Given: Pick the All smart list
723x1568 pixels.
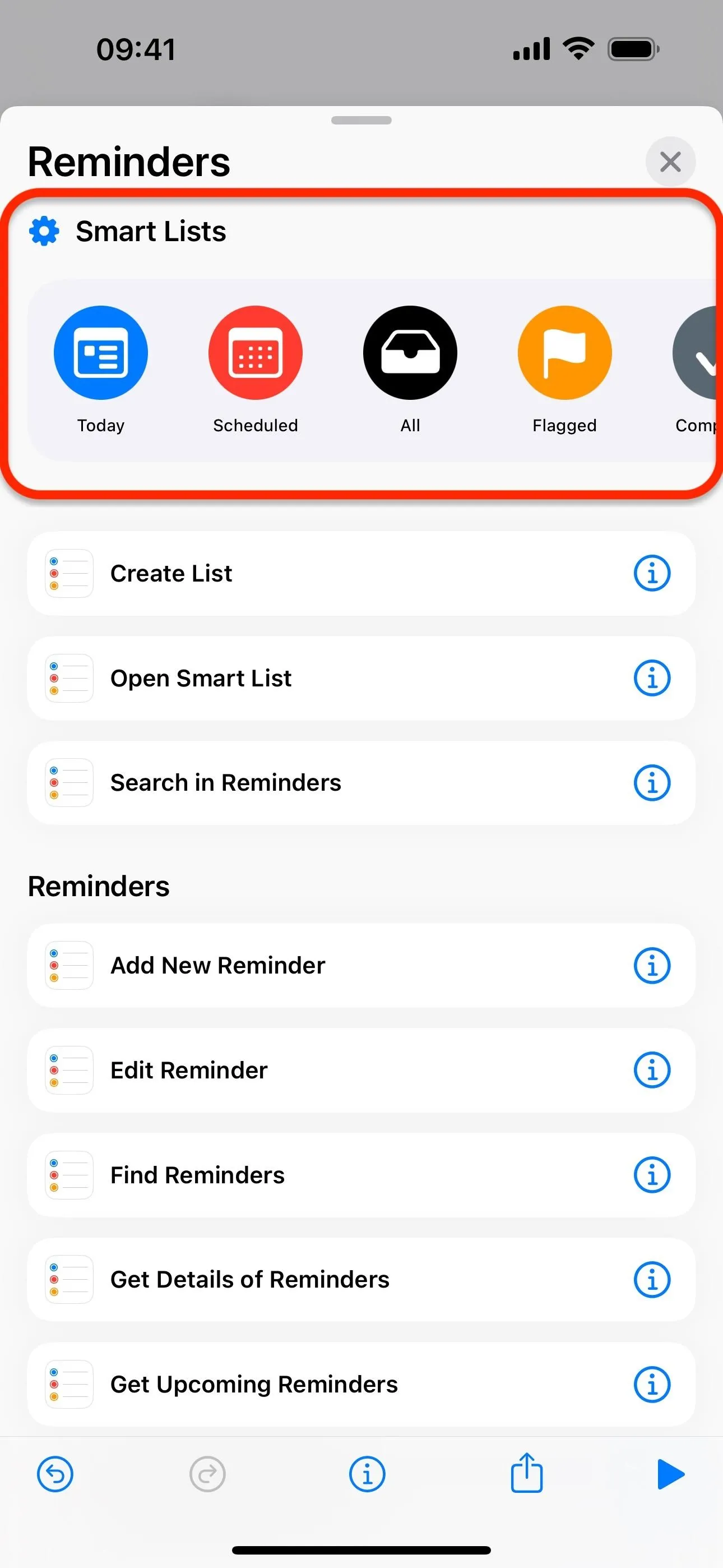Looking at the screenshot, I should pyautogui.click(x=410, y=370).
